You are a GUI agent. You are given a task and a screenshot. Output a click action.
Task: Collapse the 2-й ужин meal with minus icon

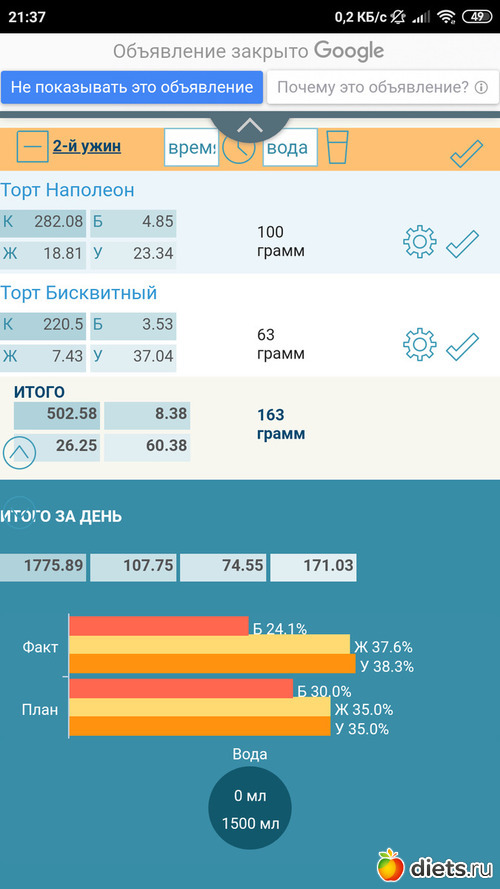(x=33, y=147)
